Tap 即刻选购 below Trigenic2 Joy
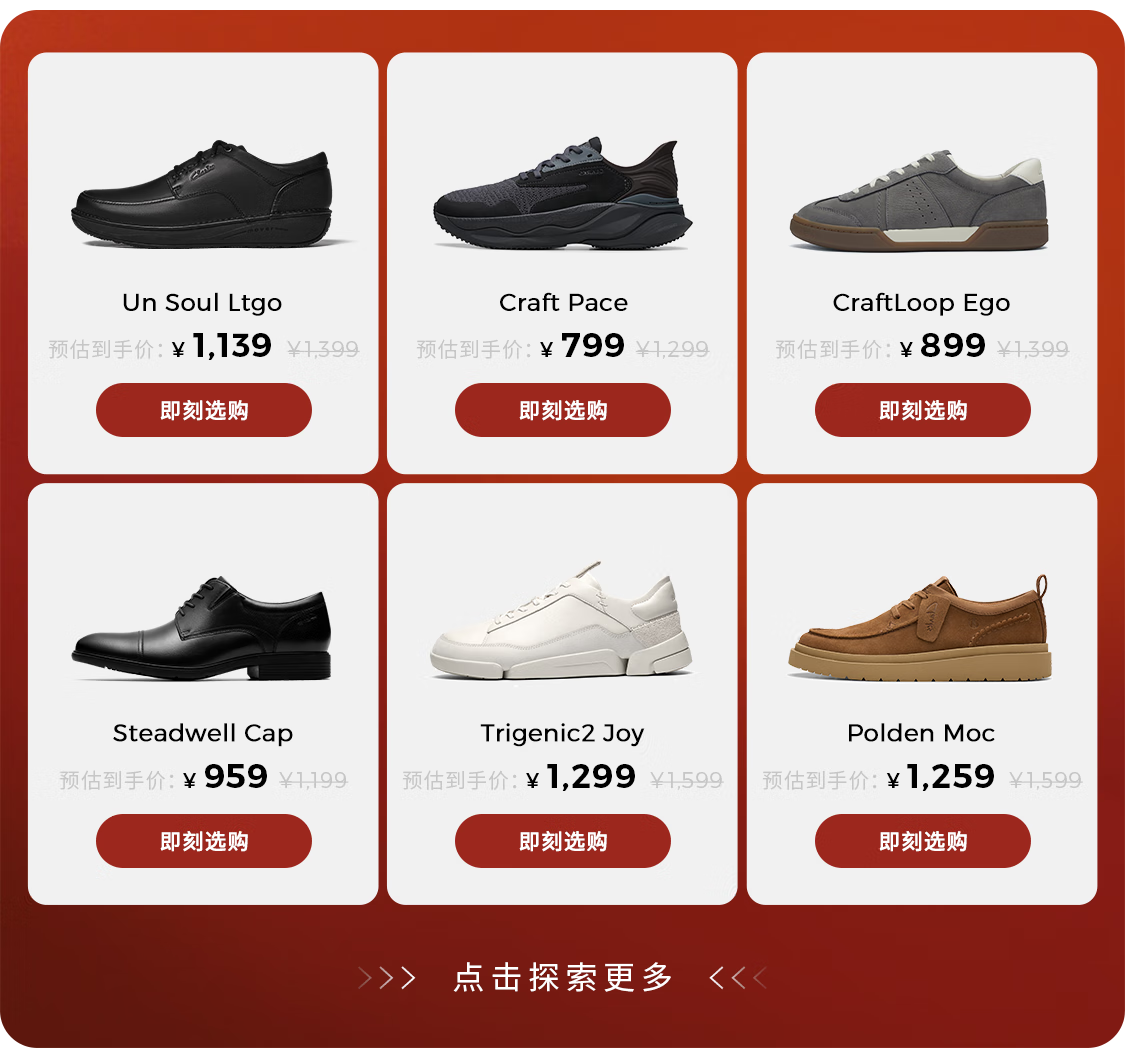 (x=562, y=841)
